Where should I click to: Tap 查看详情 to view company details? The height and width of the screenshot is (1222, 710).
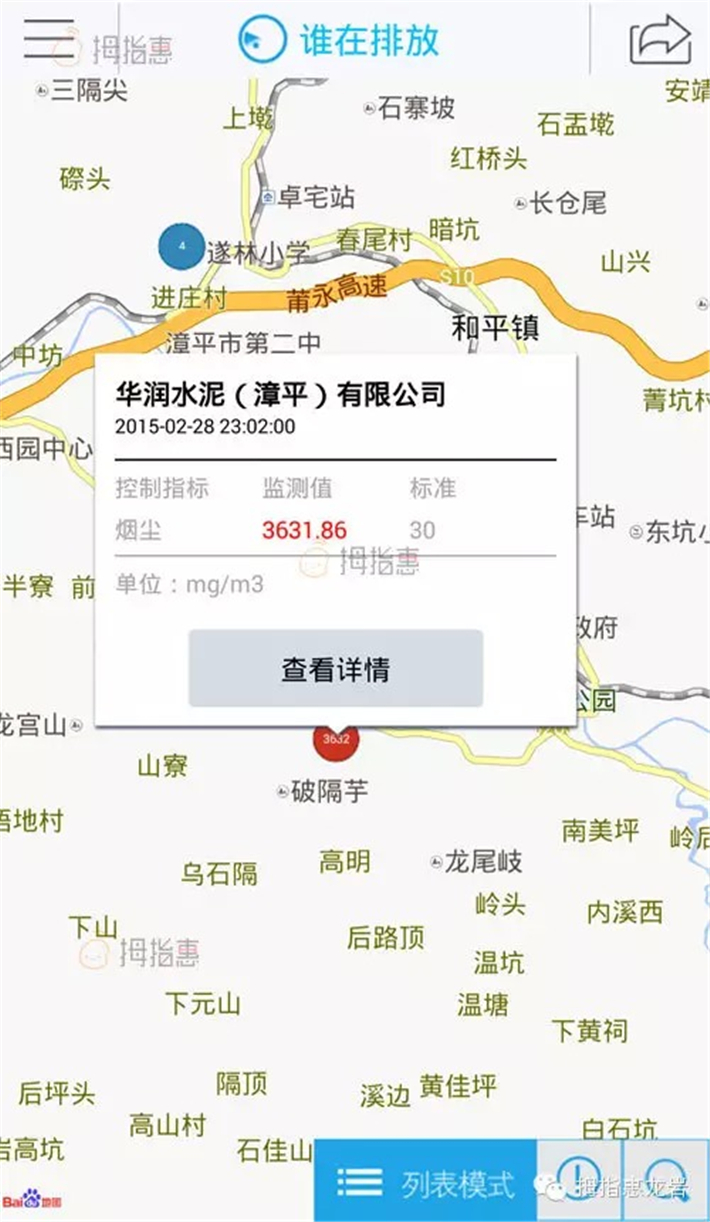point(335,669)
